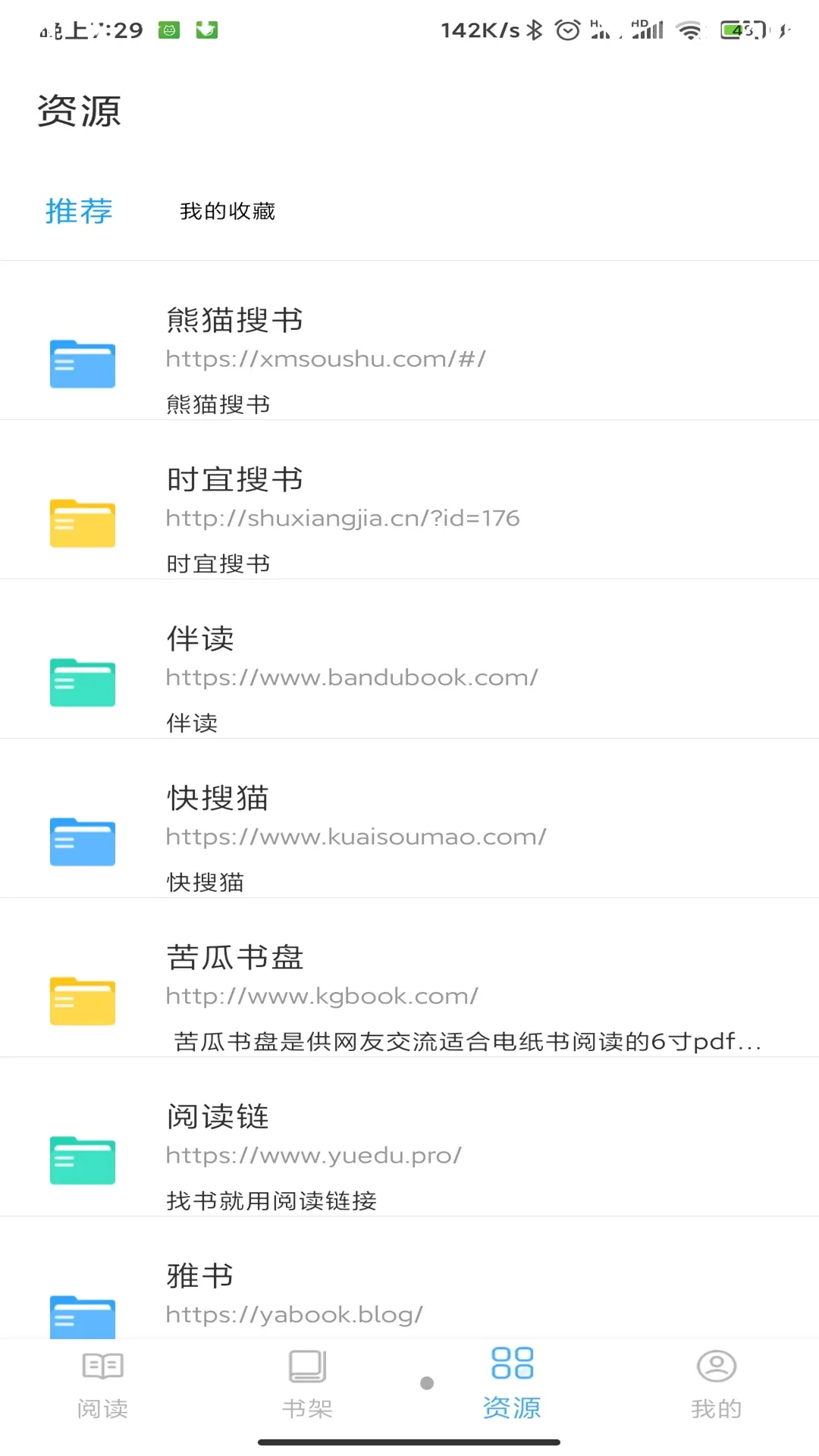
Task: Open the 快搜猫 resource
Action: pyautogui.click(x=409, y=836)
